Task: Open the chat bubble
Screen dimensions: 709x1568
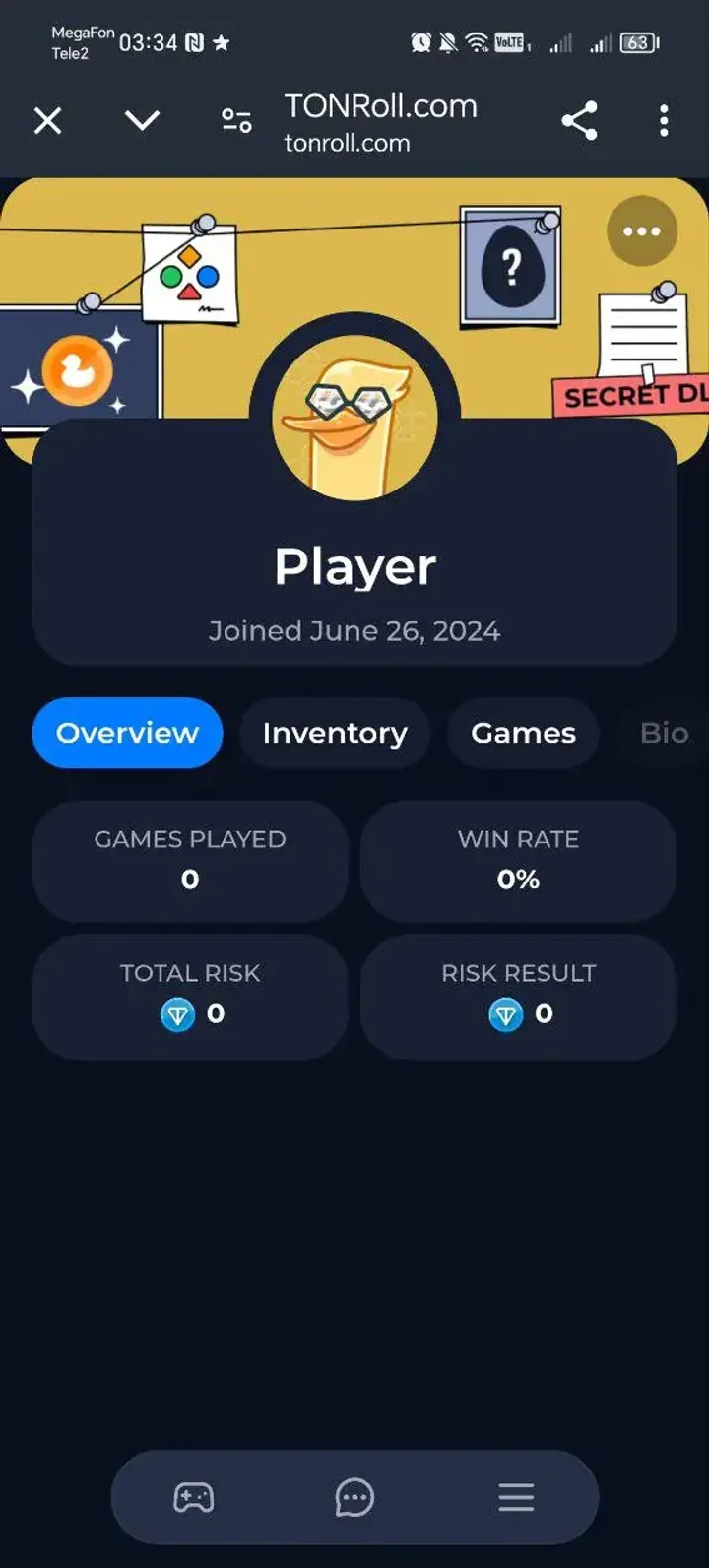Action: 354,1498
